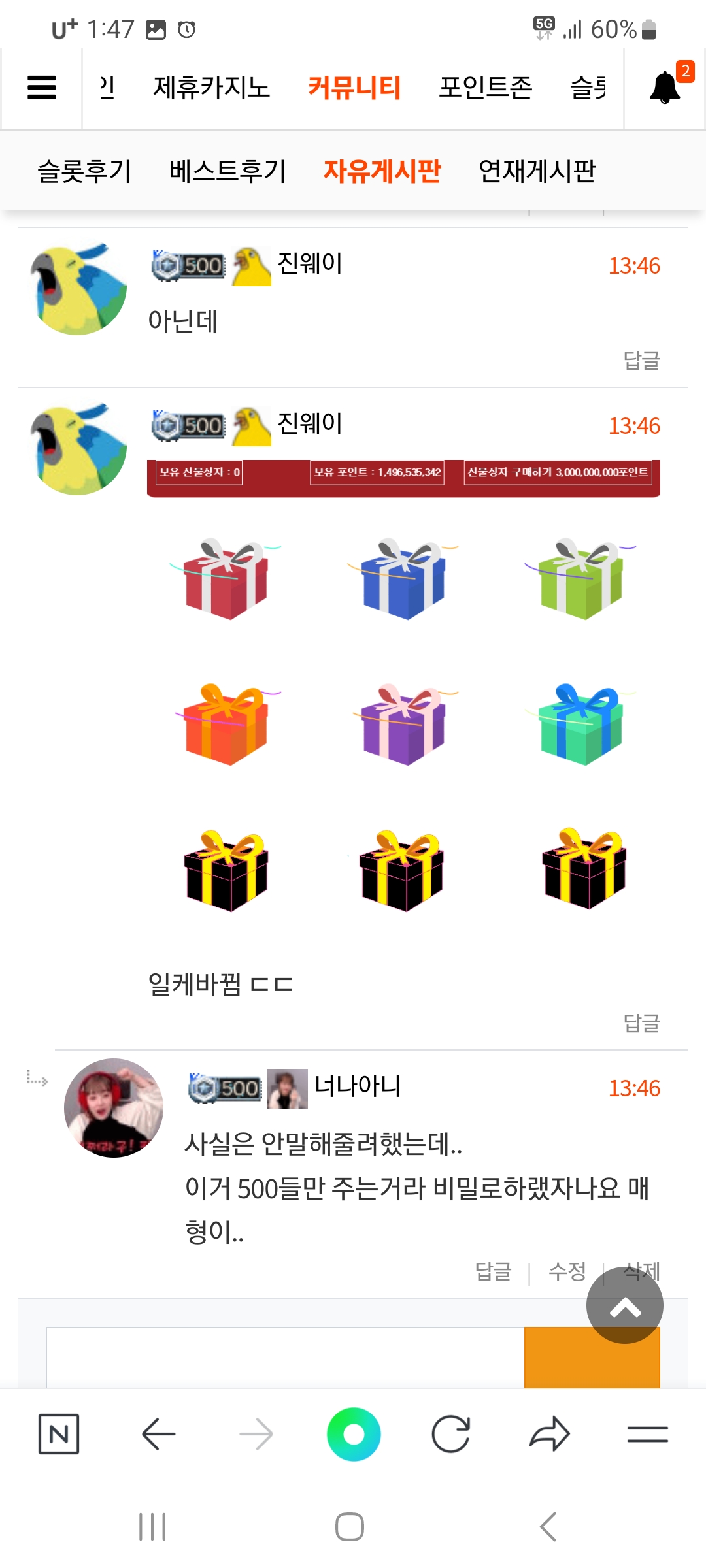Switch to the 베스트후기 board
706x1568 pixels.
click(x=227, y=171)
